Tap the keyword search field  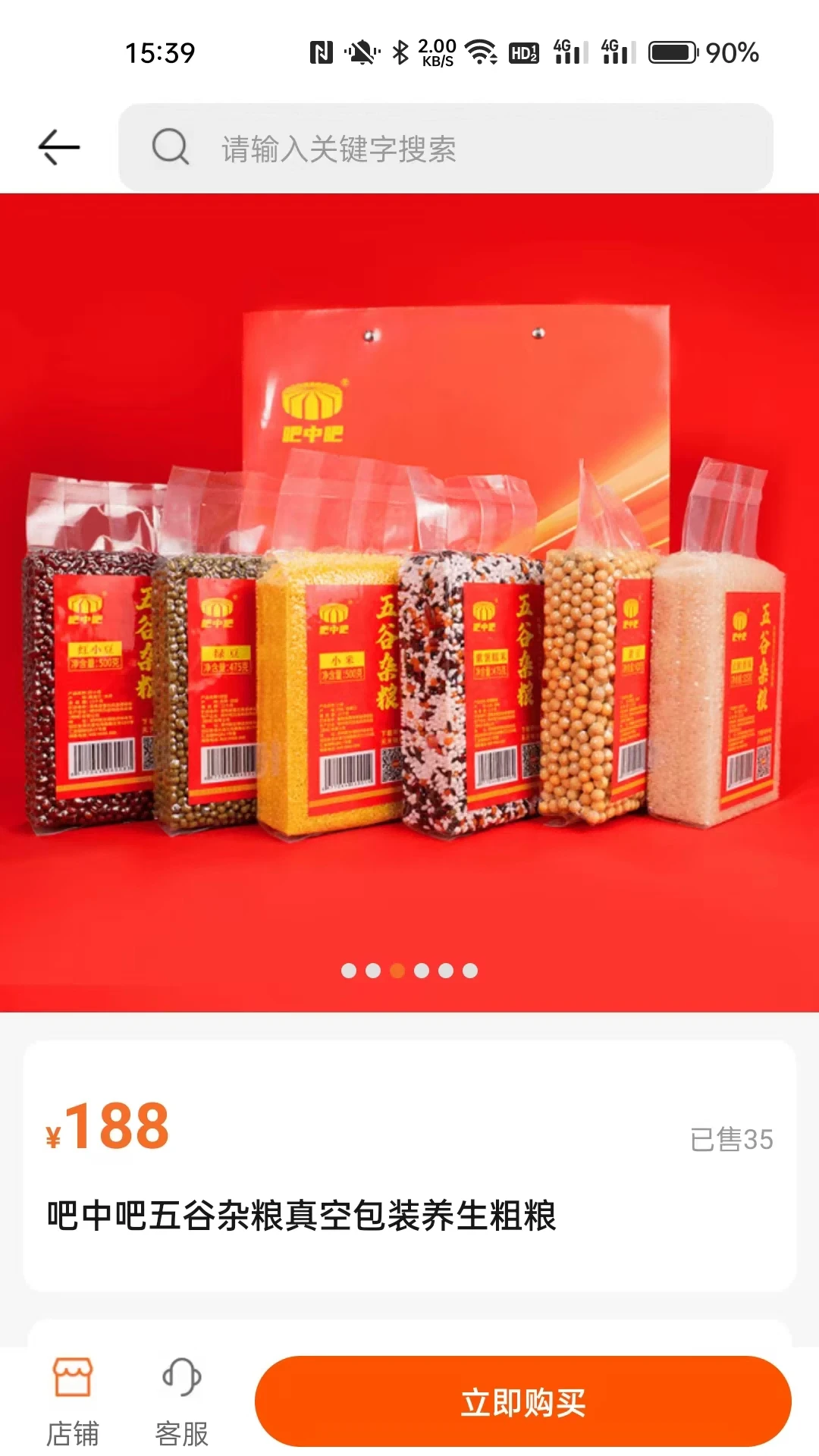click(446, 148)
